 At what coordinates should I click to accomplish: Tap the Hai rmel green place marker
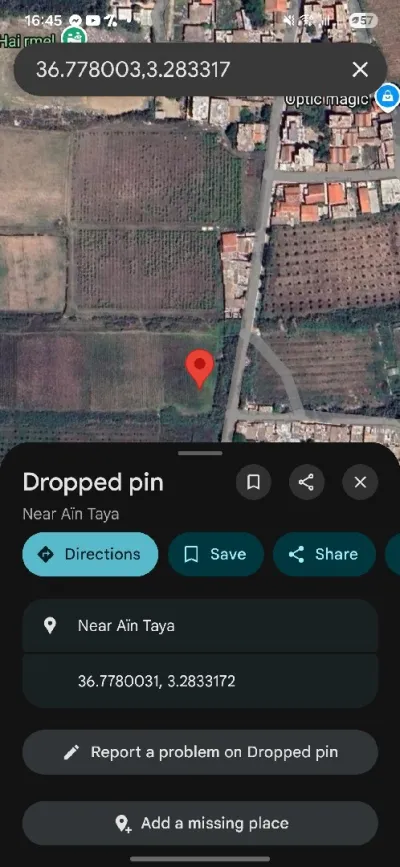[74, 36]
